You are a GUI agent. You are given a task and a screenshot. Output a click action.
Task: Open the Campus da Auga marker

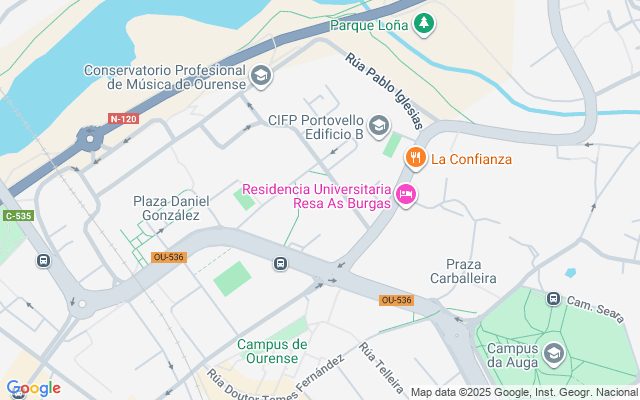pyautogui.click(x=554, y=353)
